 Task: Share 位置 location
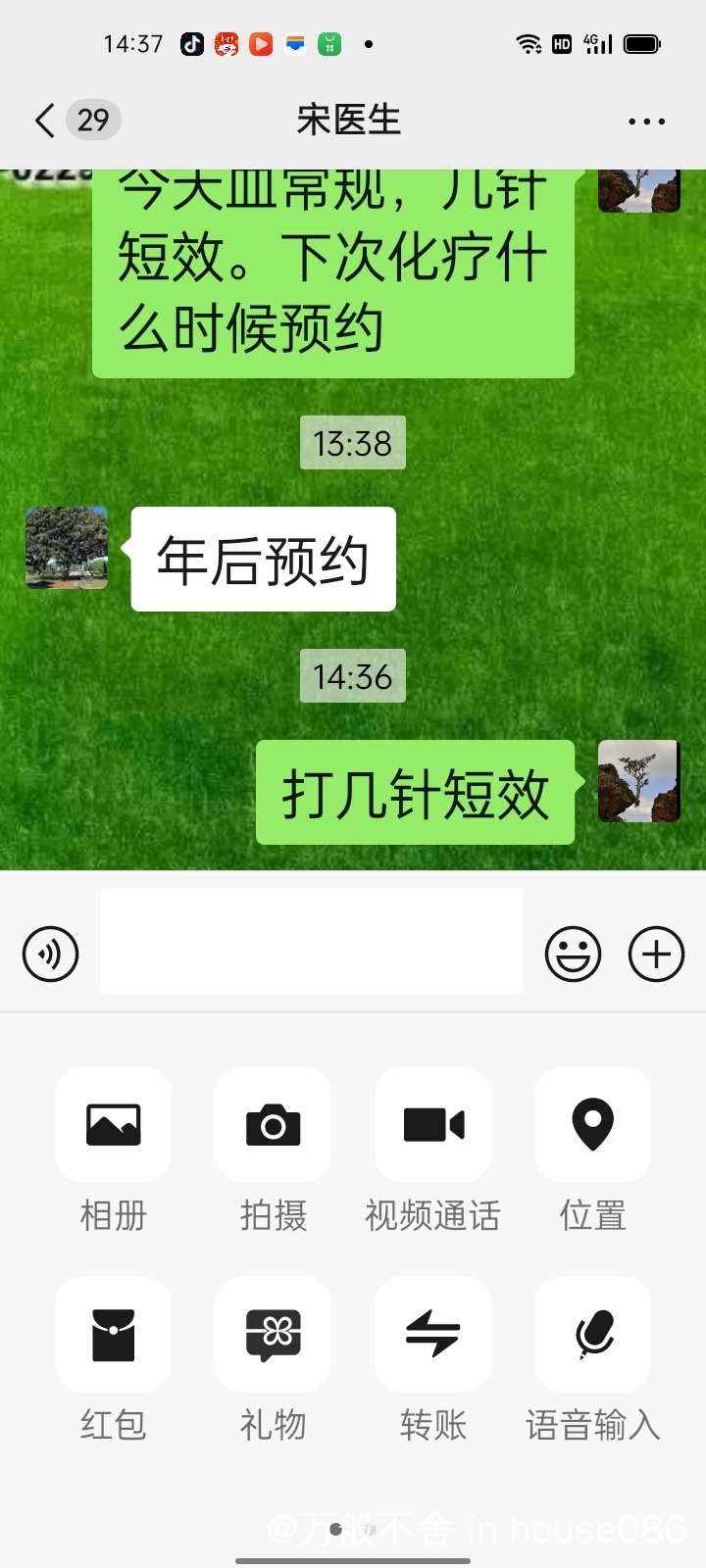point(593,1125)
